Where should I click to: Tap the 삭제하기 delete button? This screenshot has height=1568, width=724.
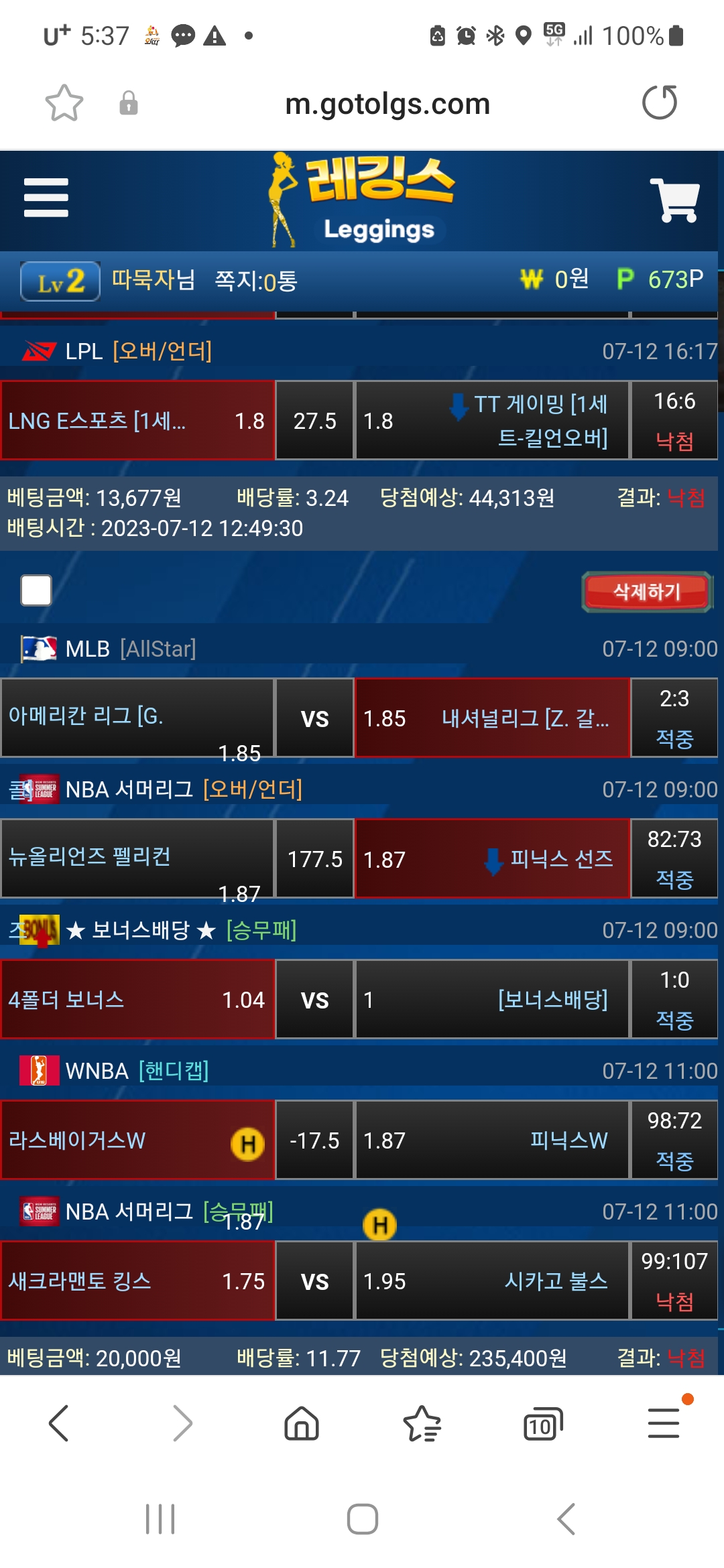646,592
